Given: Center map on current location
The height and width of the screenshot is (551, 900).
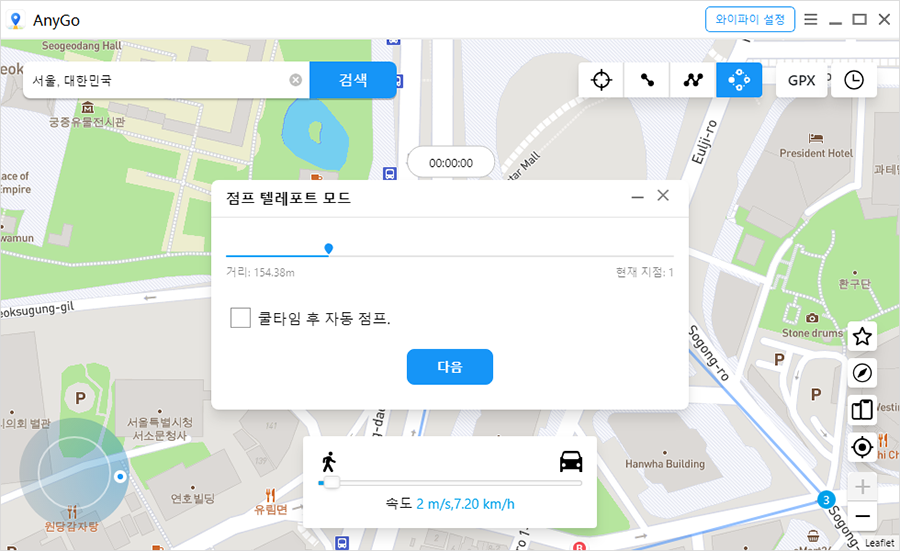Looking at the screenshot, I should click(x=862, y=447).
